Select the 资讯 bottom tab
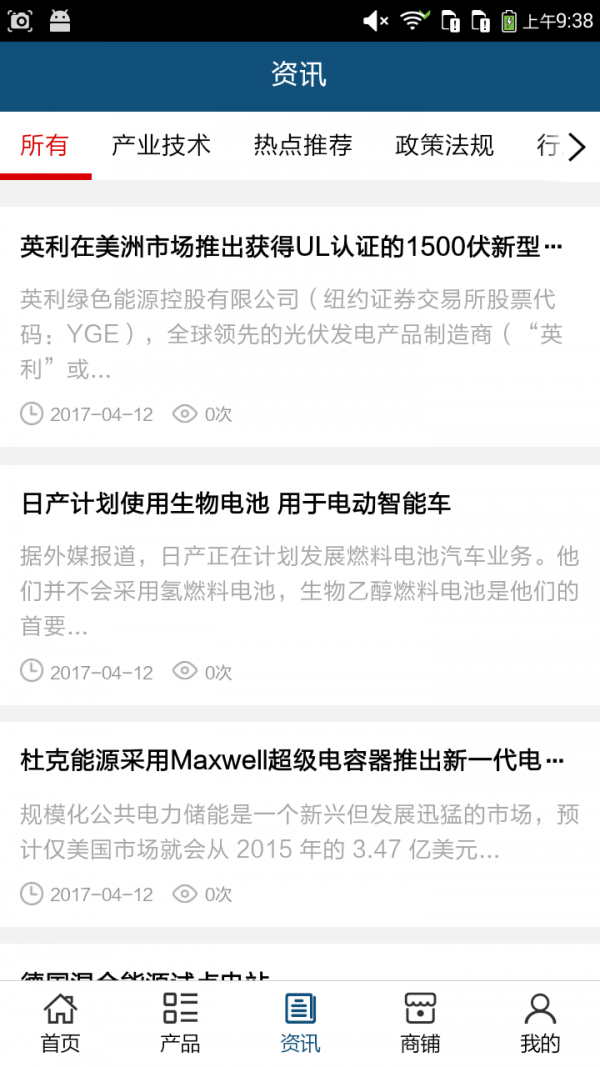 300,1023
